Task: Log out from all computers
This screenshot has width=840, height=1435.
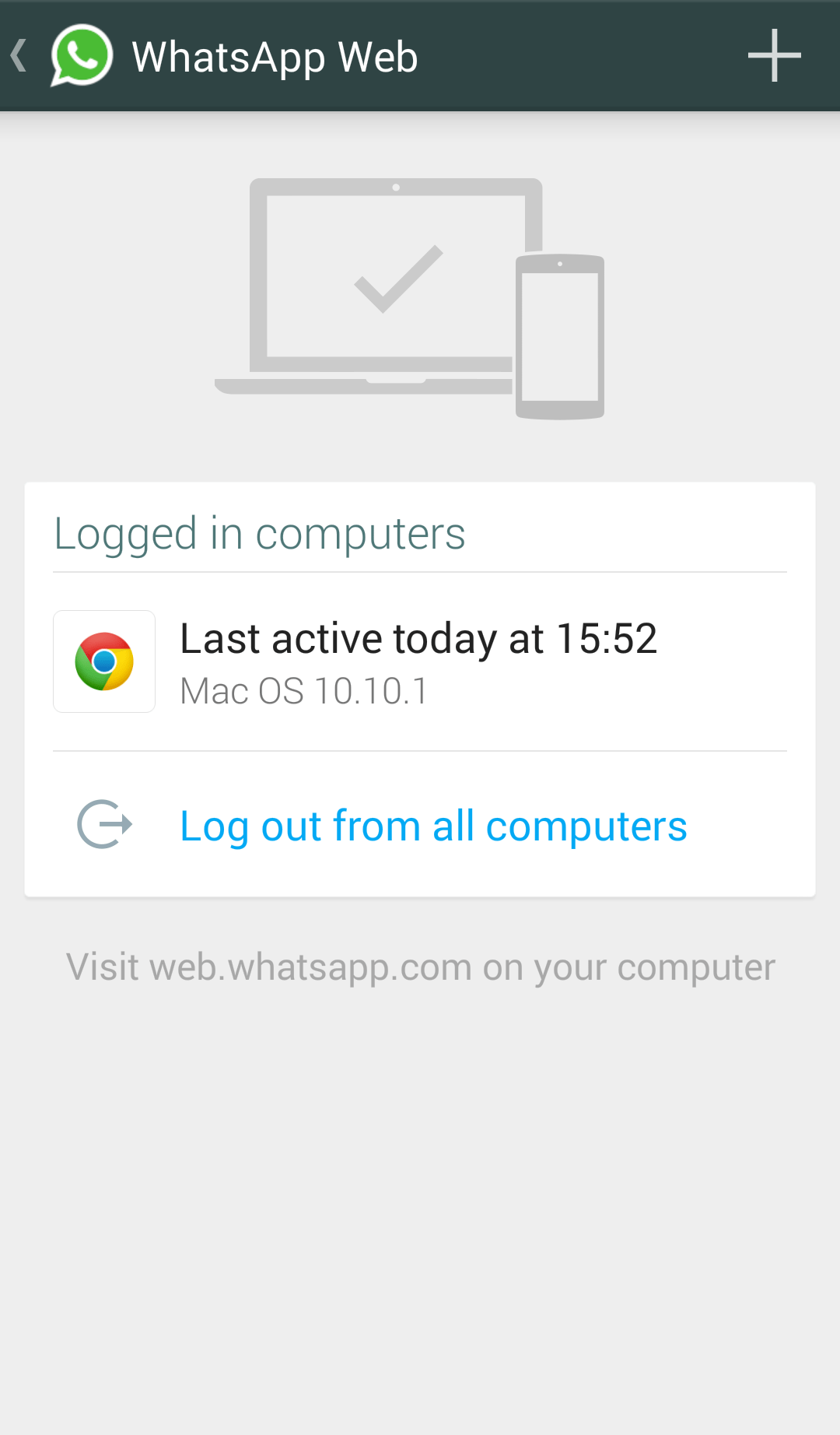Action: (x=432, y=826)
